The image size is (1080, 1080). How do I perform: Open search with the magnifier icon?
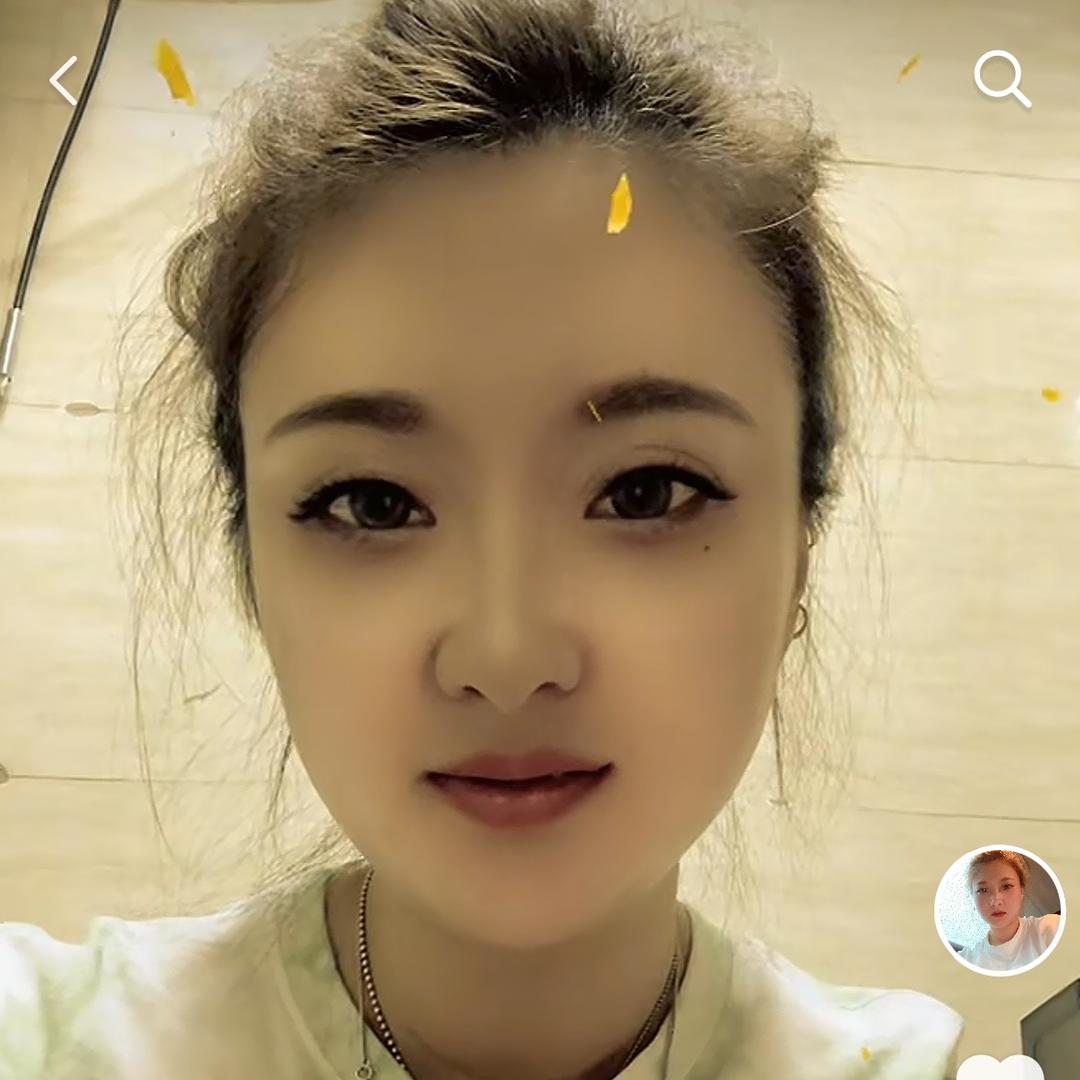point(1001,79)
